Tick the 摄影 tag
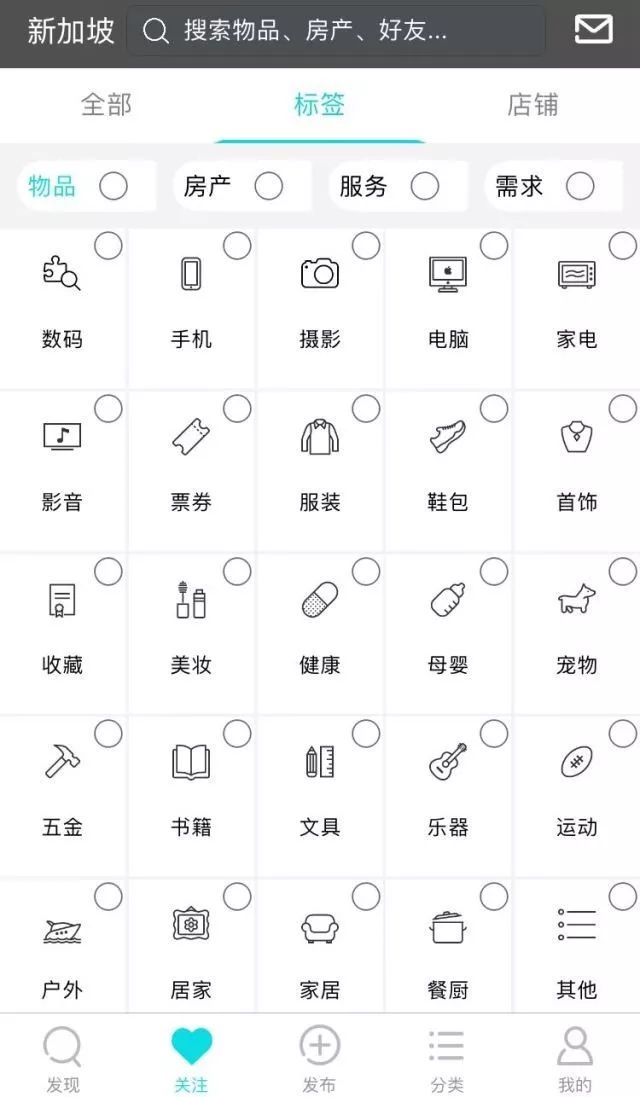Screen dimensions: 640x1097 coord(320,307)
